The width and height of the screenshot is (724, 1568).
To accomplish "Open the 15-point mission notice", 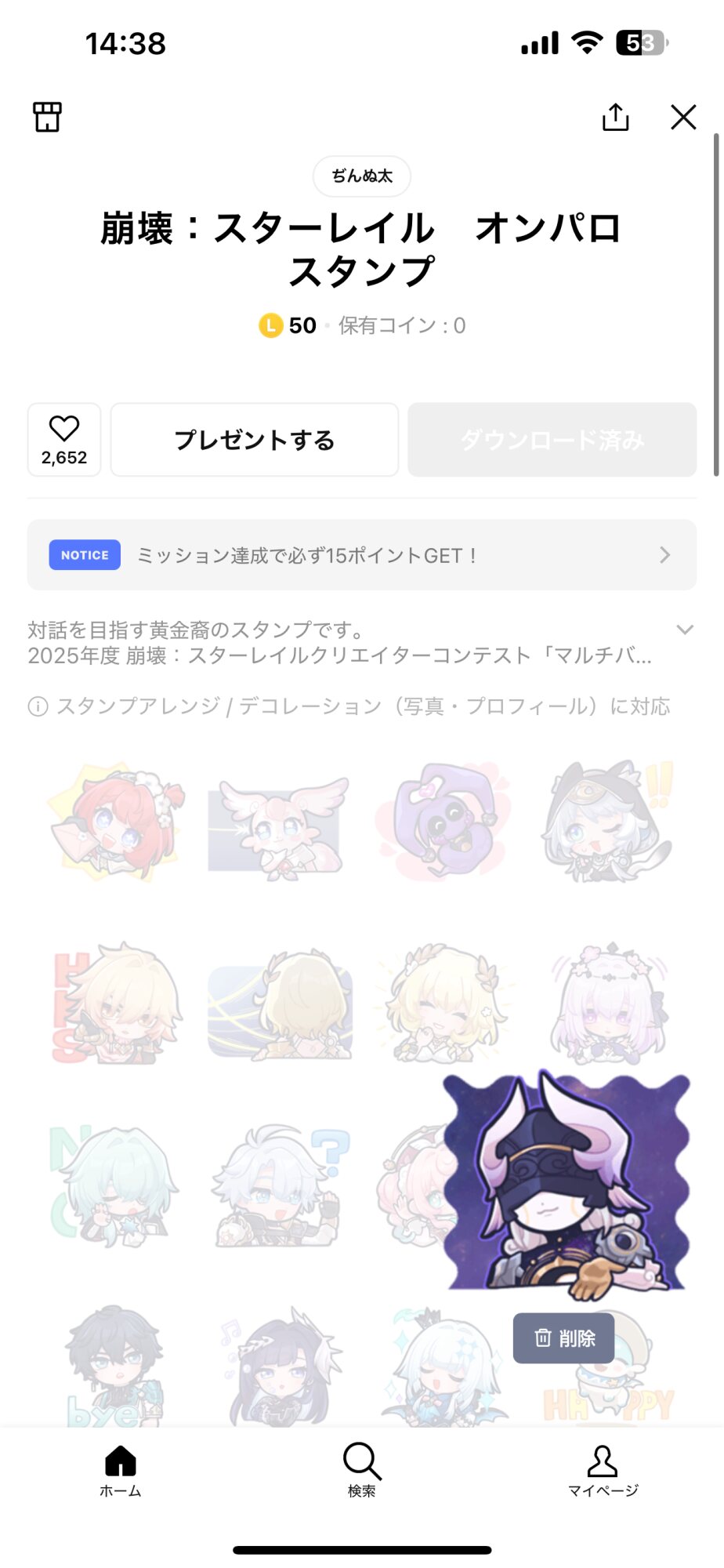I will [361, 555].
